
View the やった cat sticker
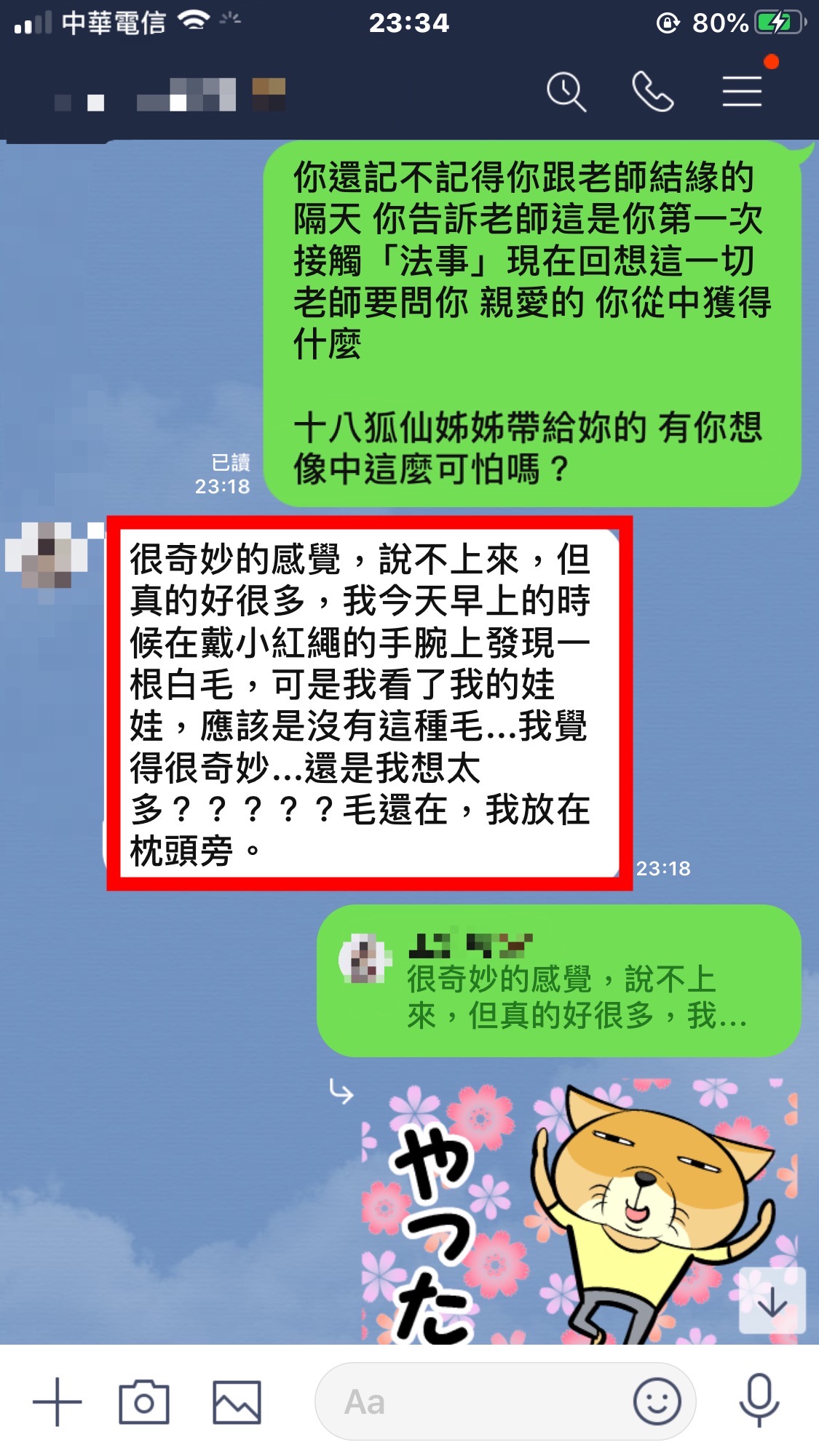579,1212
